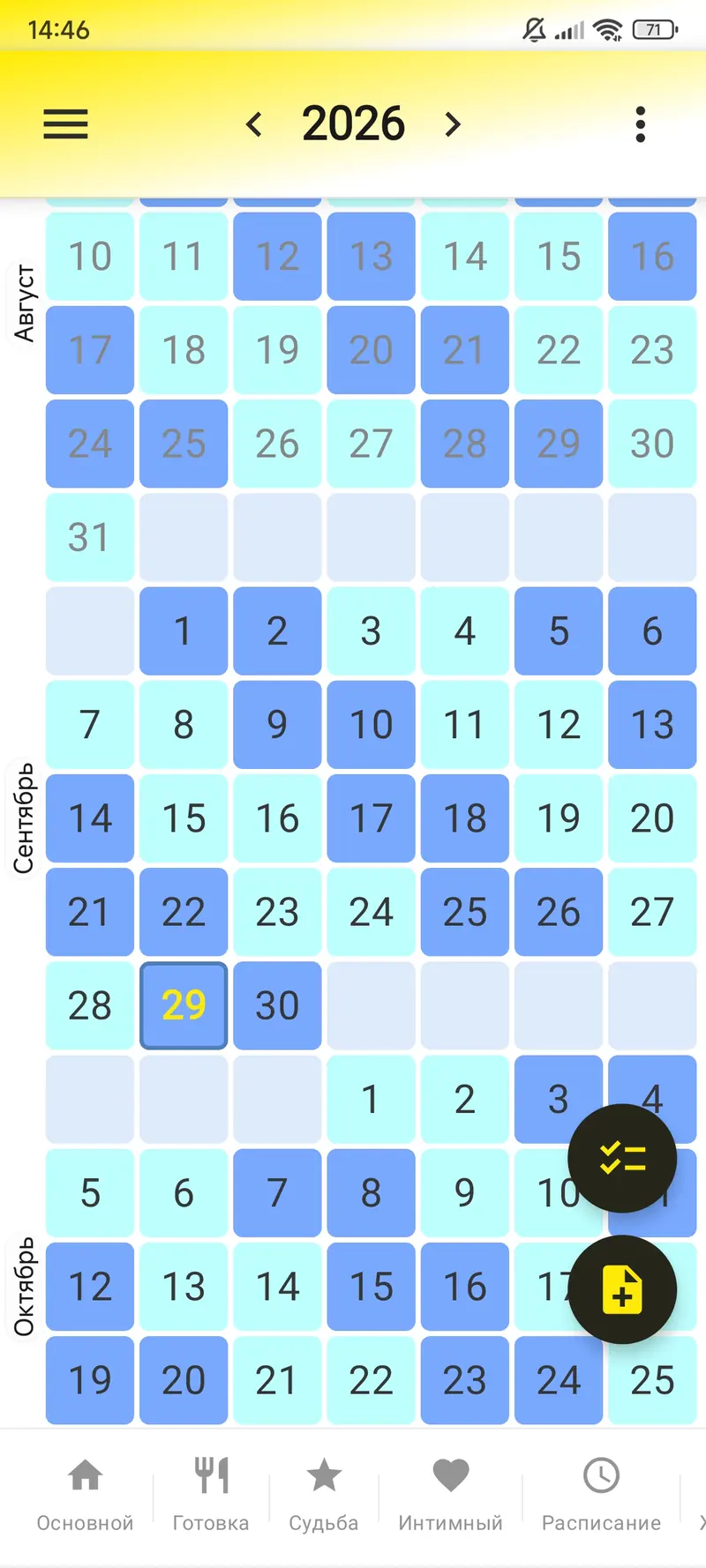Viewport: 706px width, 1568px height.
Task: Open the hamburger drawer menu
Action: pyautogui.click(x=66, y=124)
